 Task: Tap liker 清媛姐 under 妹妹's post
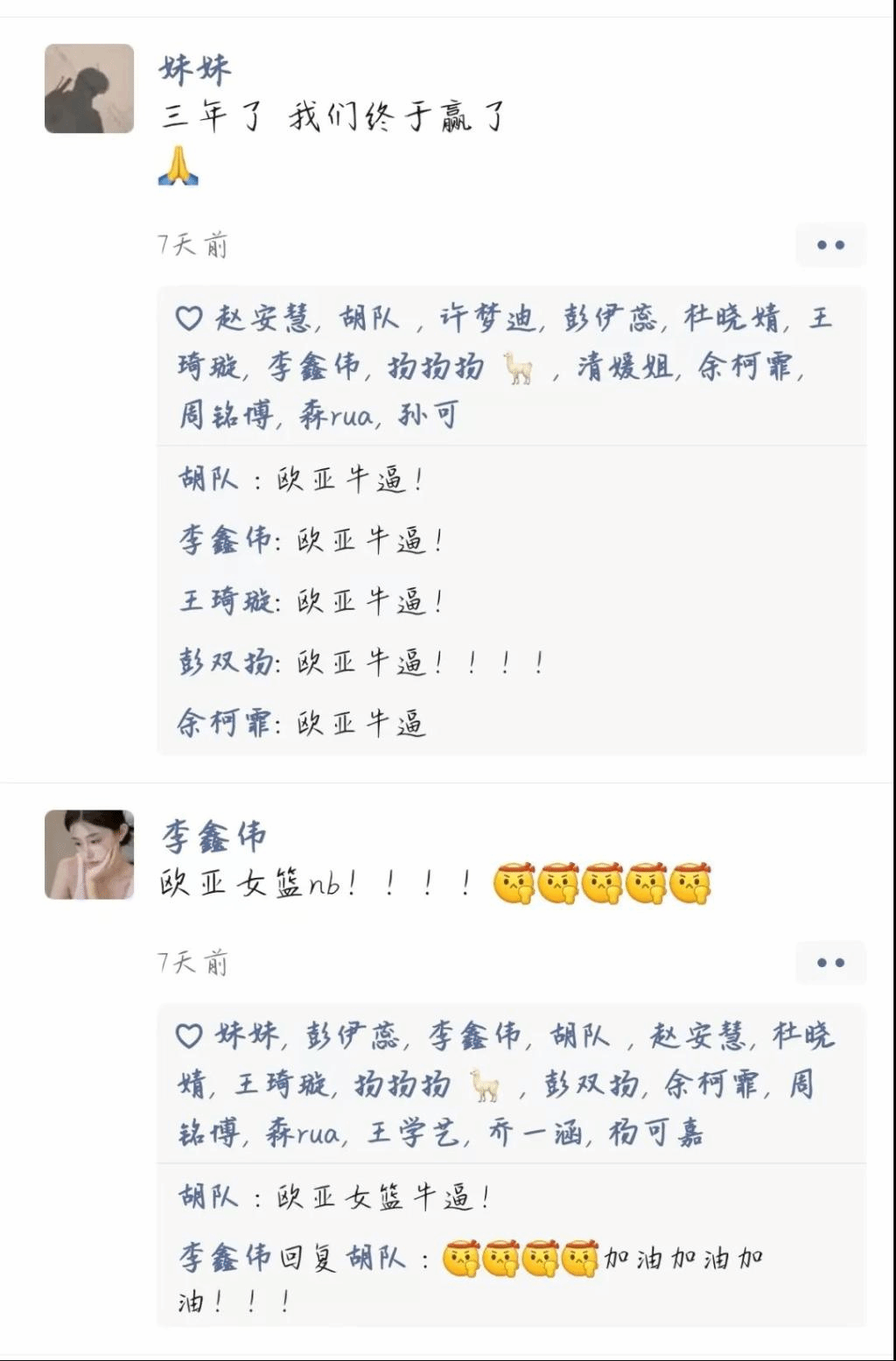click(625, 367)
